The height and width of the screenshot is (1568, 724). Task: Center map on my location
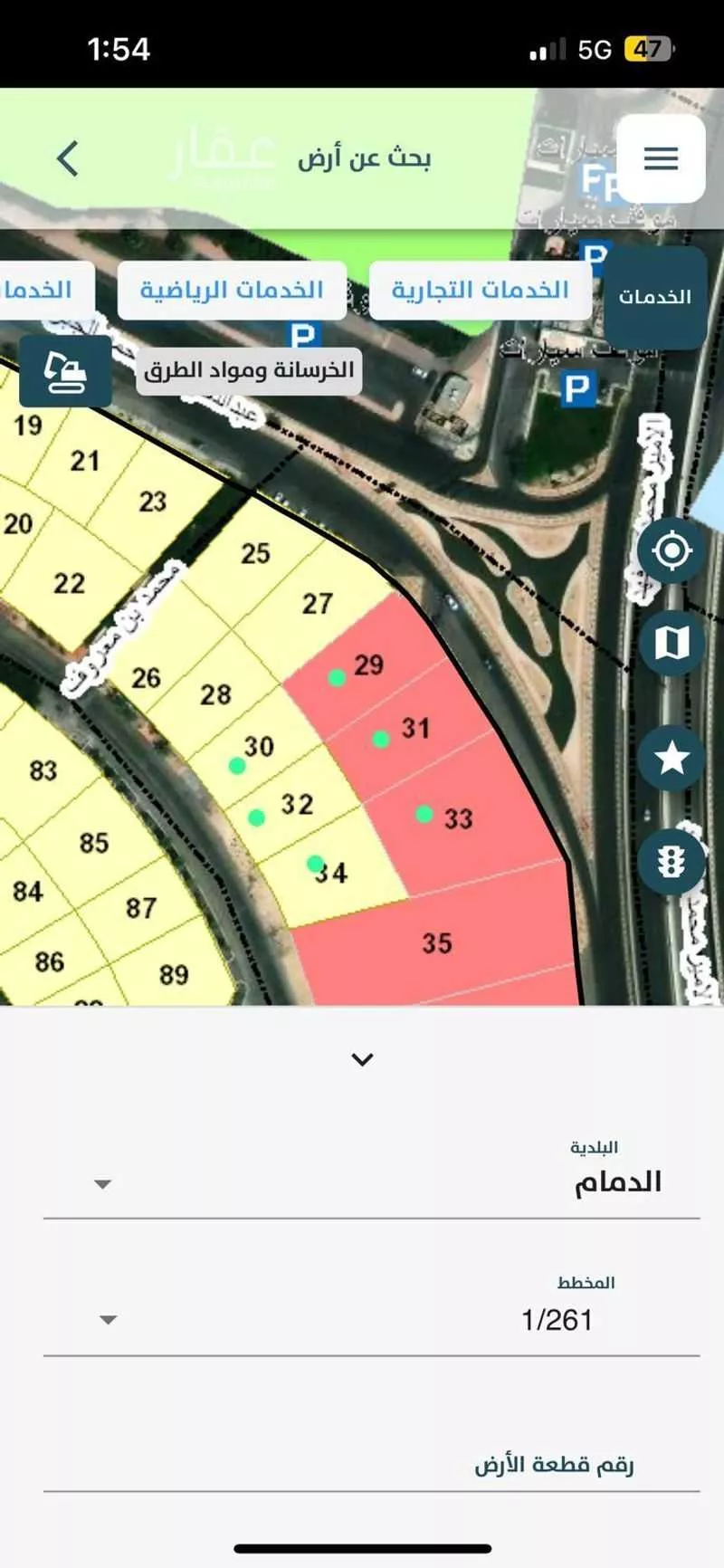pyautogui.click(x=671, y=550)
